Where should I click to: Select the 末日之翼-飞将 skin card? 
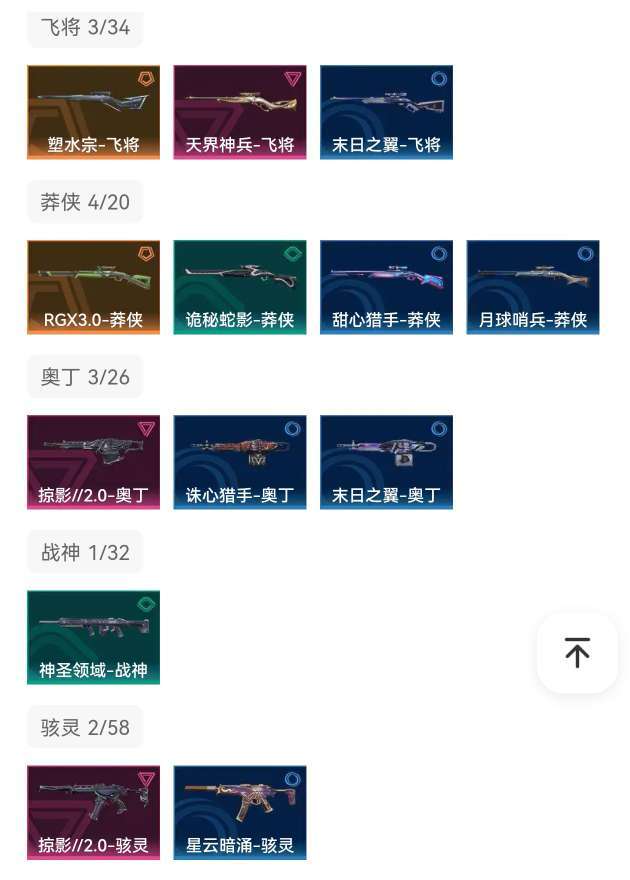tap(386, 112)
